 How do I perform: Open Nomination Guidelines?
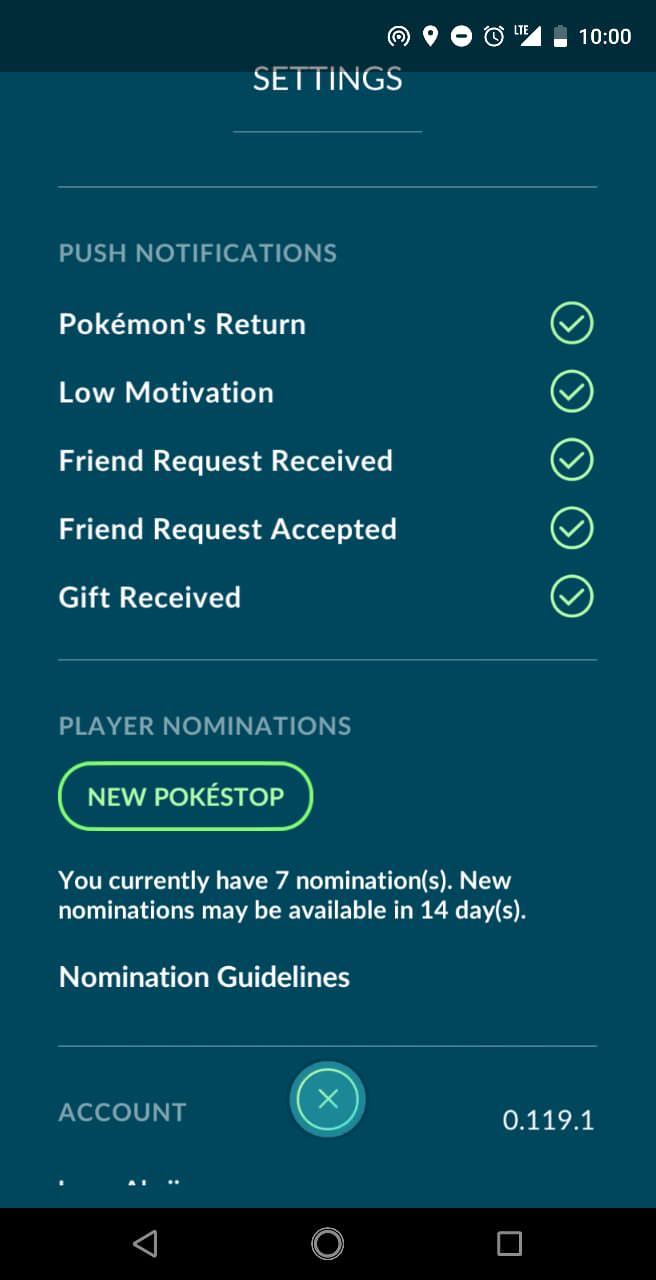pos(204,977)
